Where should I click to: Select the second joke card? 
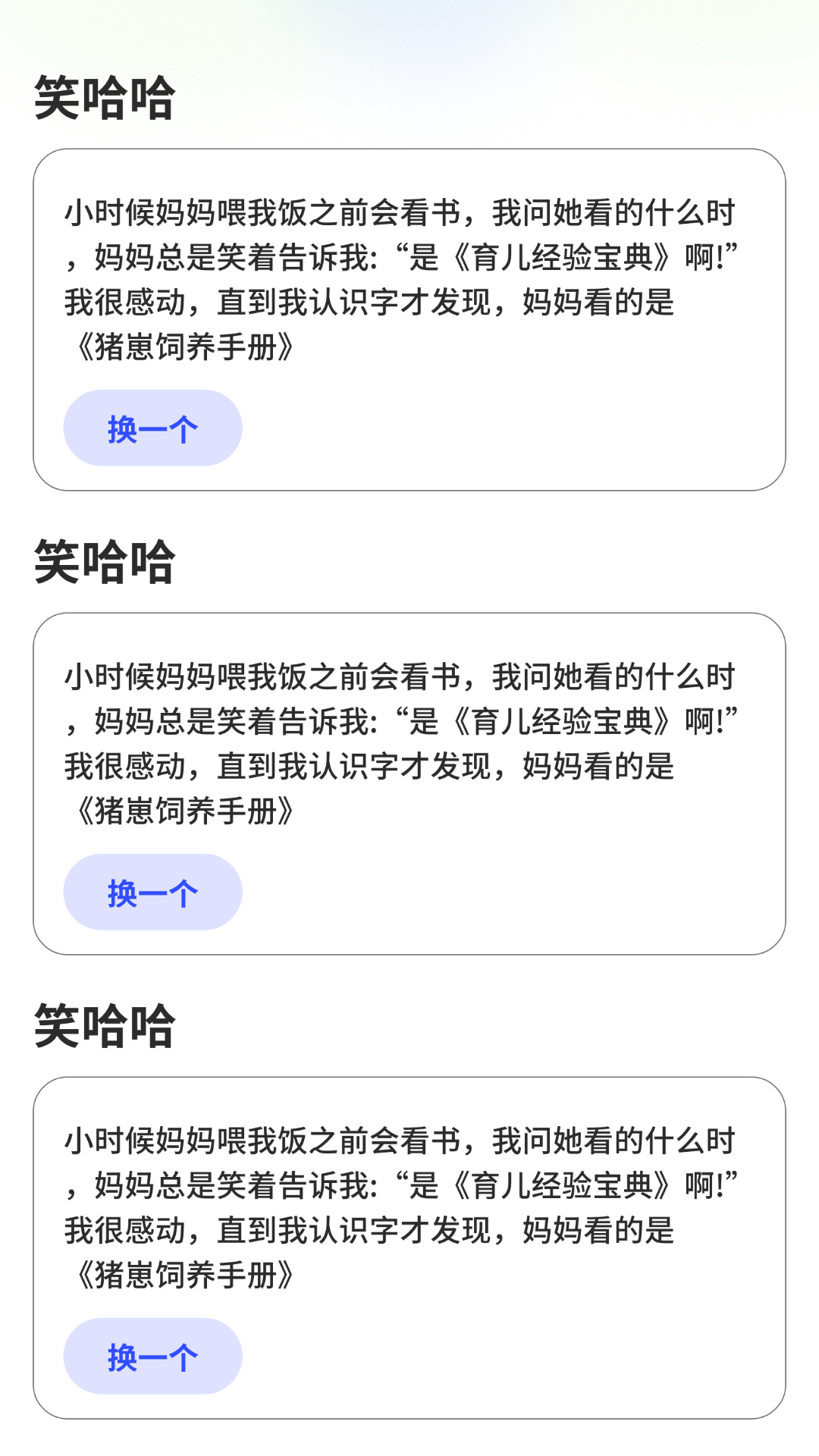[x=409, y=781]
